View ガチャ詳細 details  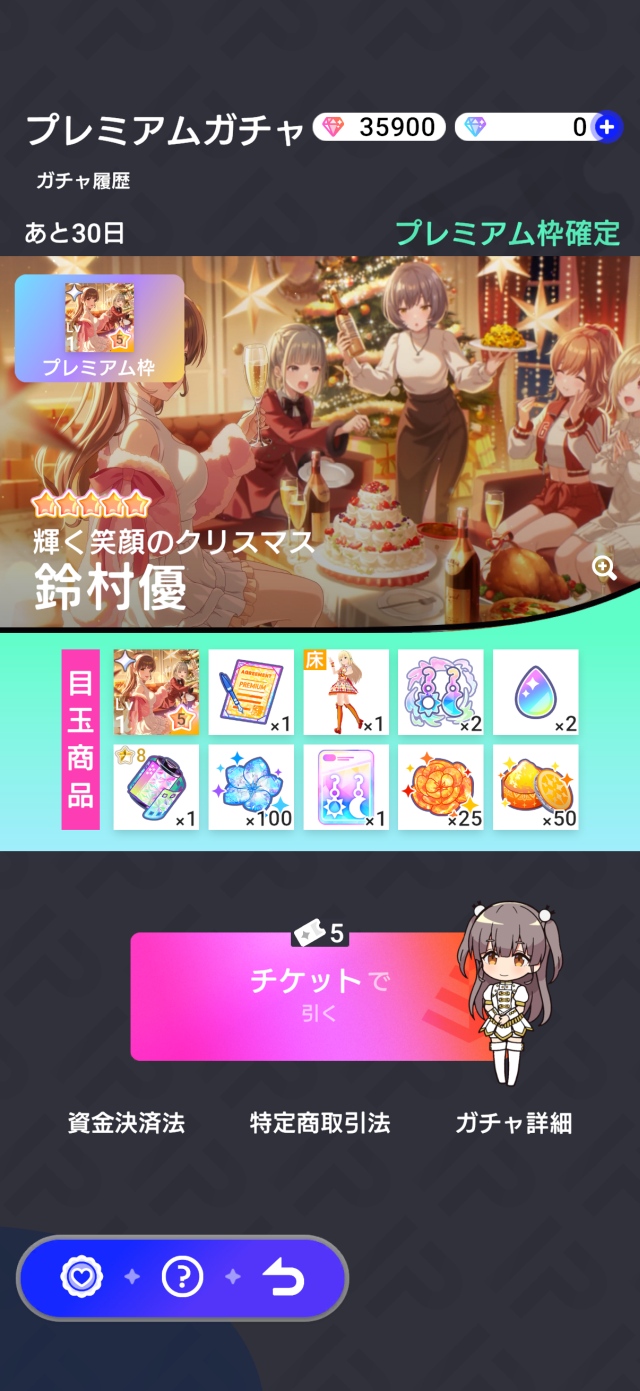pos(513,1123)
